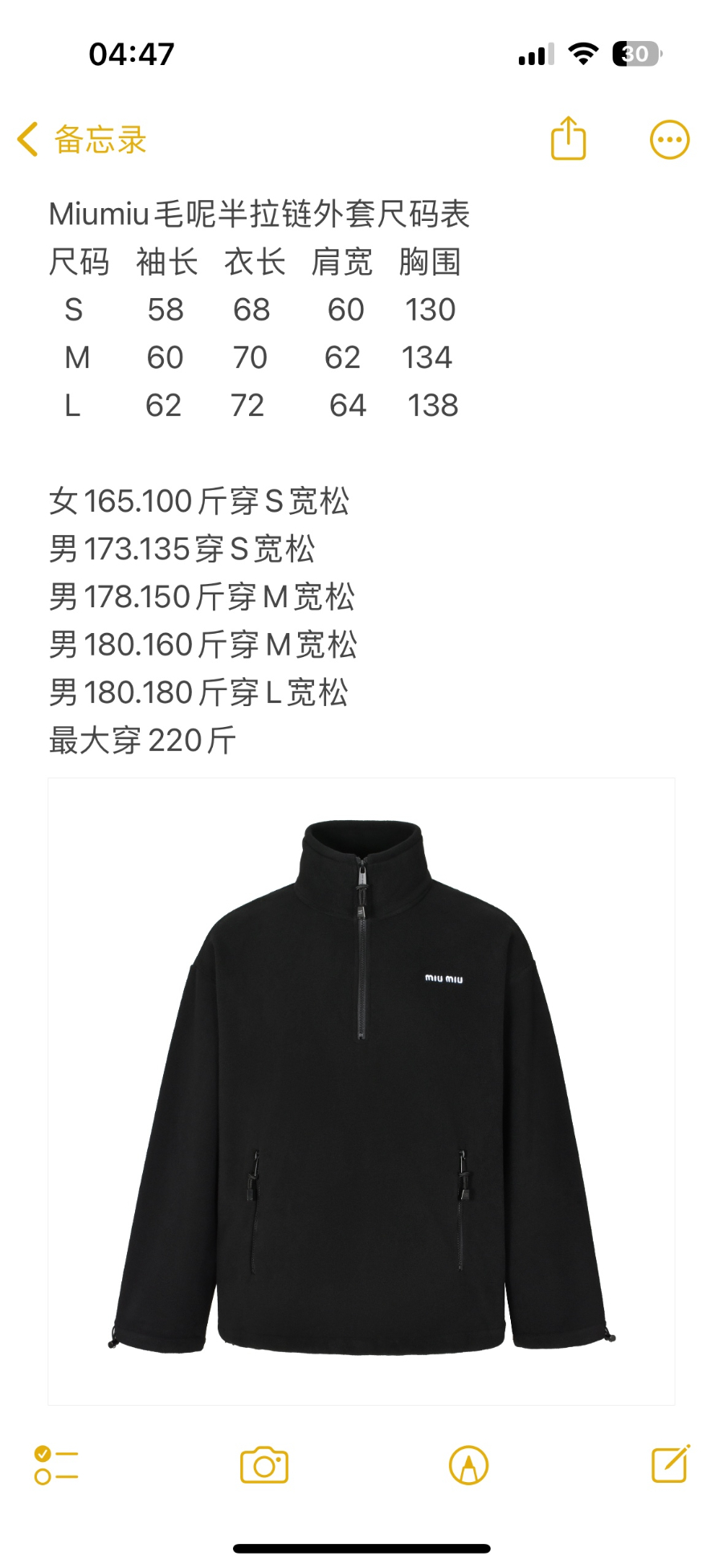Open the more options menu
The image size is (723, 1568).
pos(669,141)
